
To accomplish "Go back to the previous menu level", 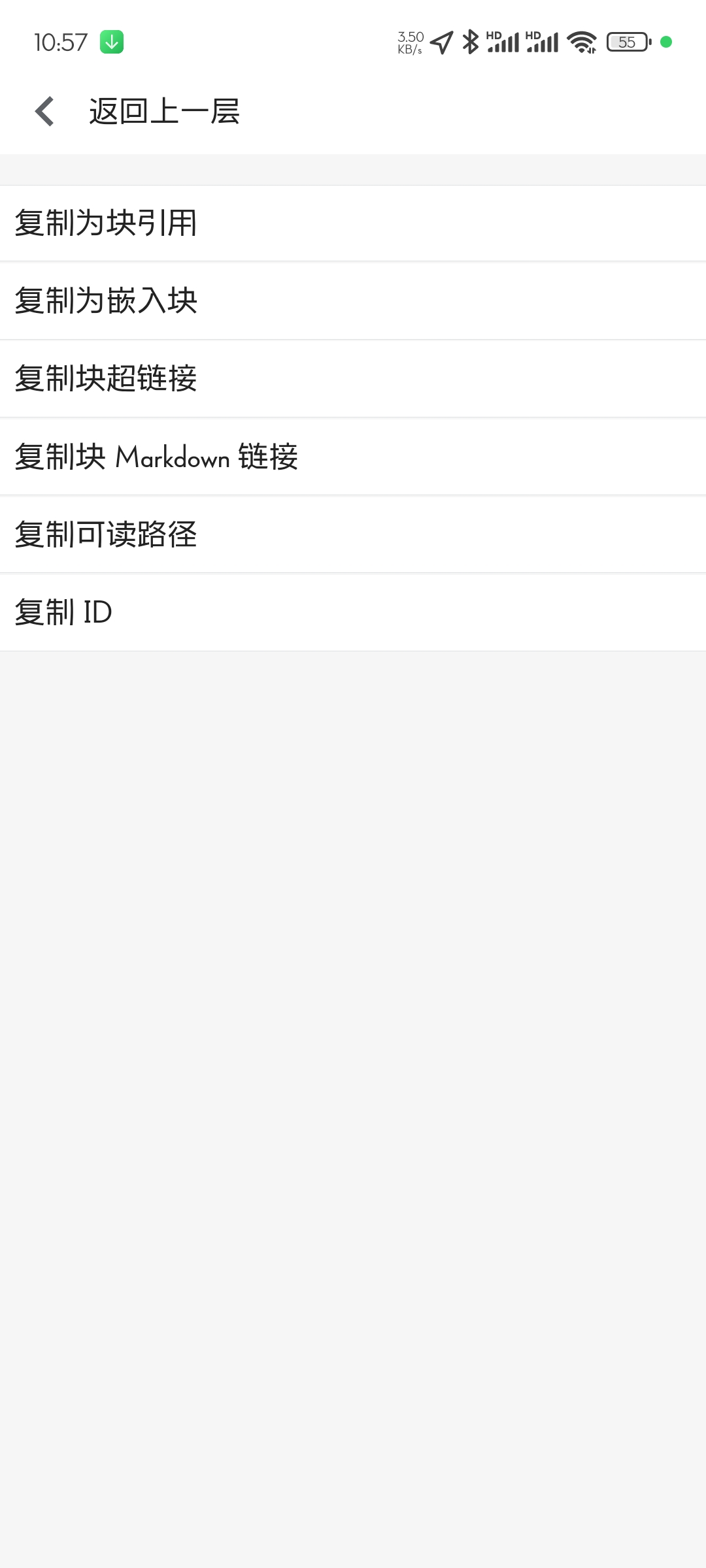I will pyautogui.click(x=44, y=111).
